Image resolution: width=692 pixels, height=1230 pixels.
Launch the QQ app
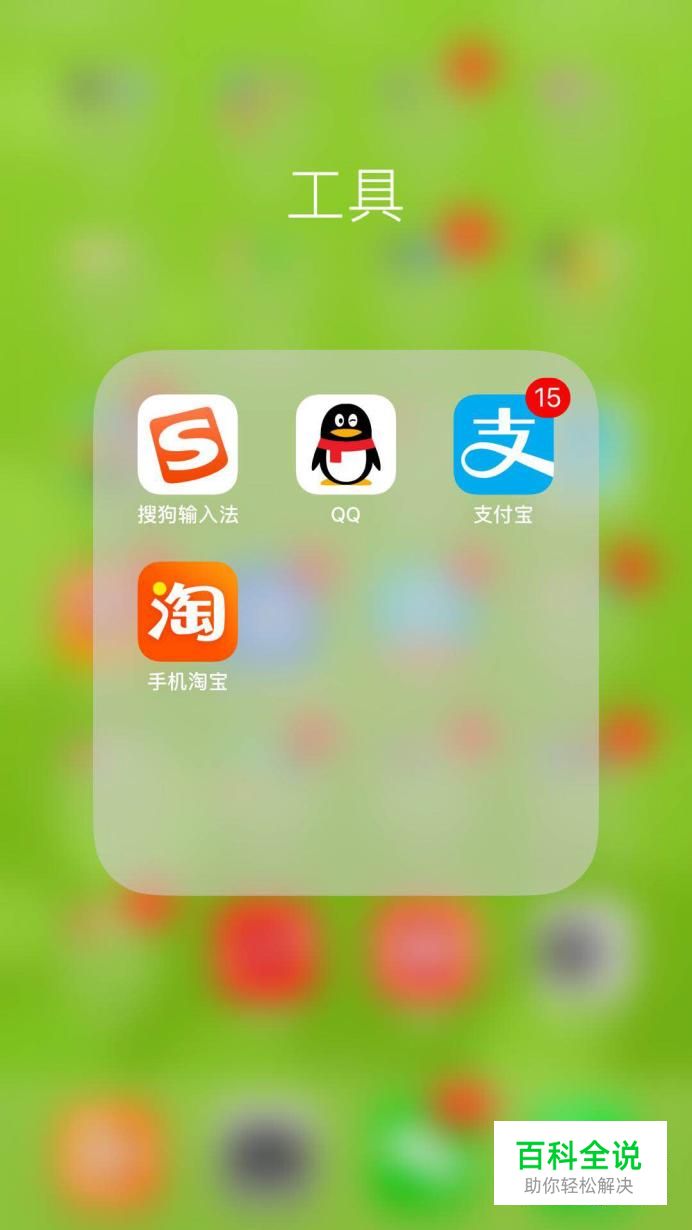346,444
